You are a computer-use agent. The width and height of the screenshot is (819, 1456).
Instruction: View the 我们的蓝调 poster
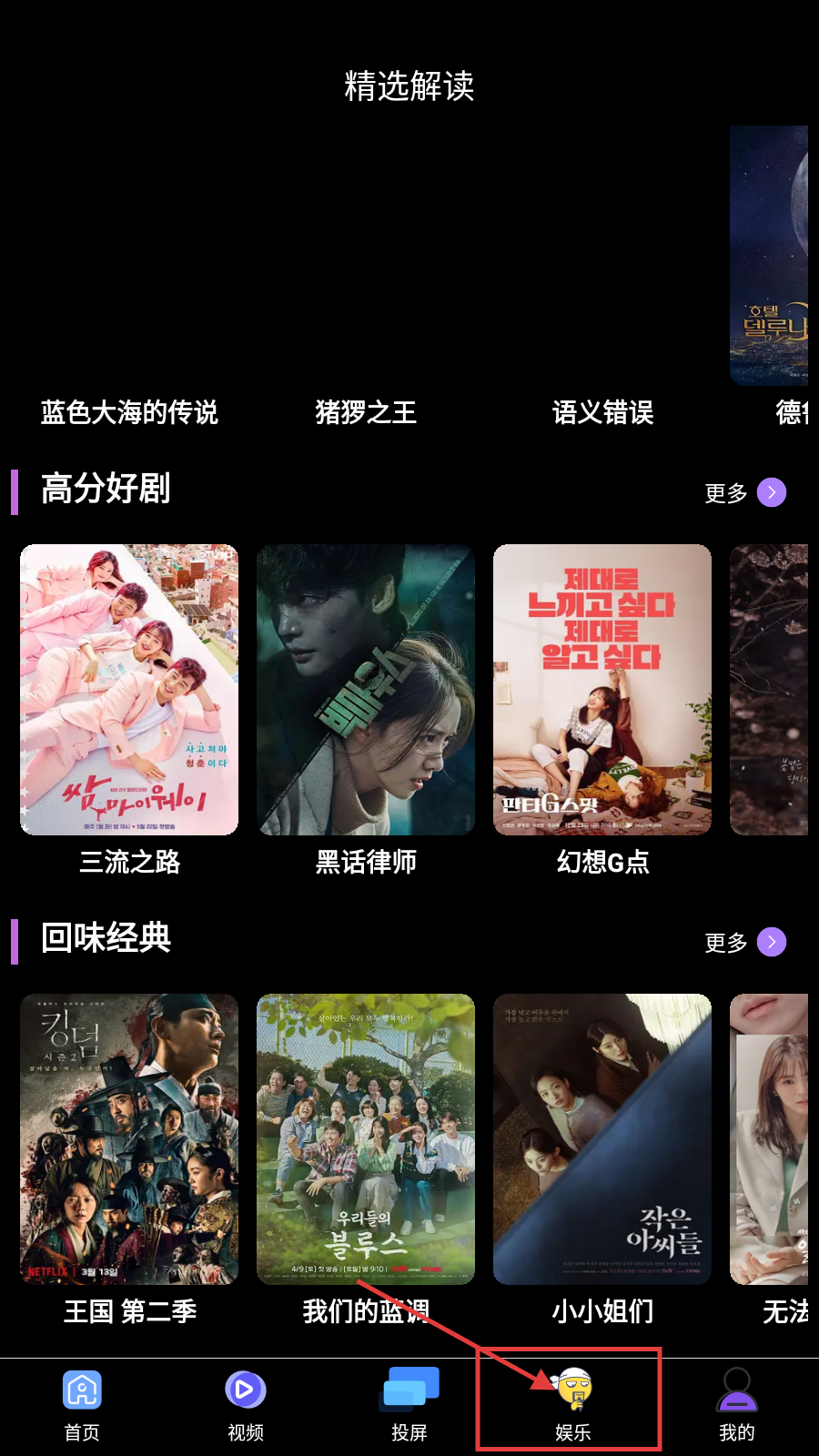point(365,1138)
